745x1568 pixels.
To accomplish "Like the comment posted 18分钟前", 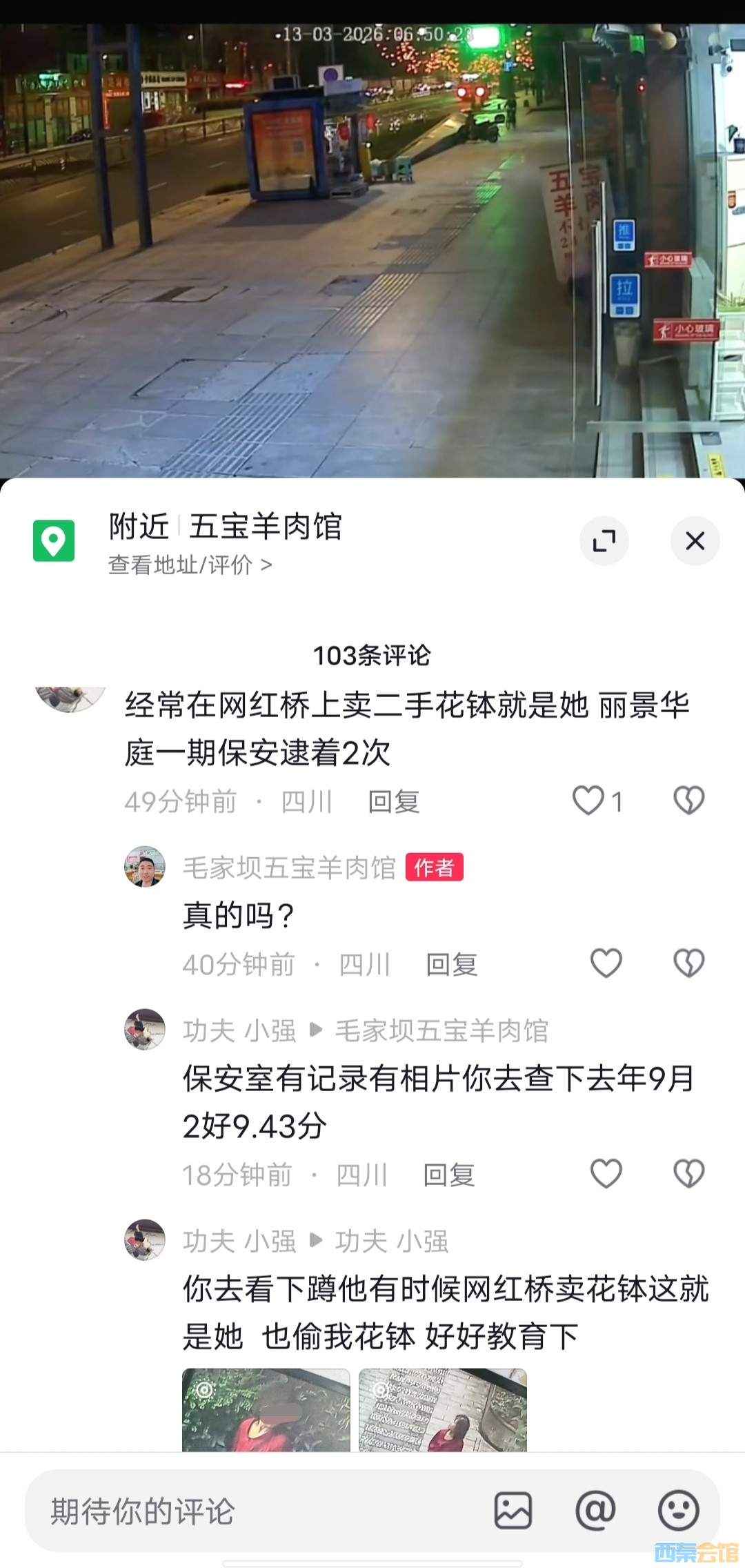I will click(606, 1174).
